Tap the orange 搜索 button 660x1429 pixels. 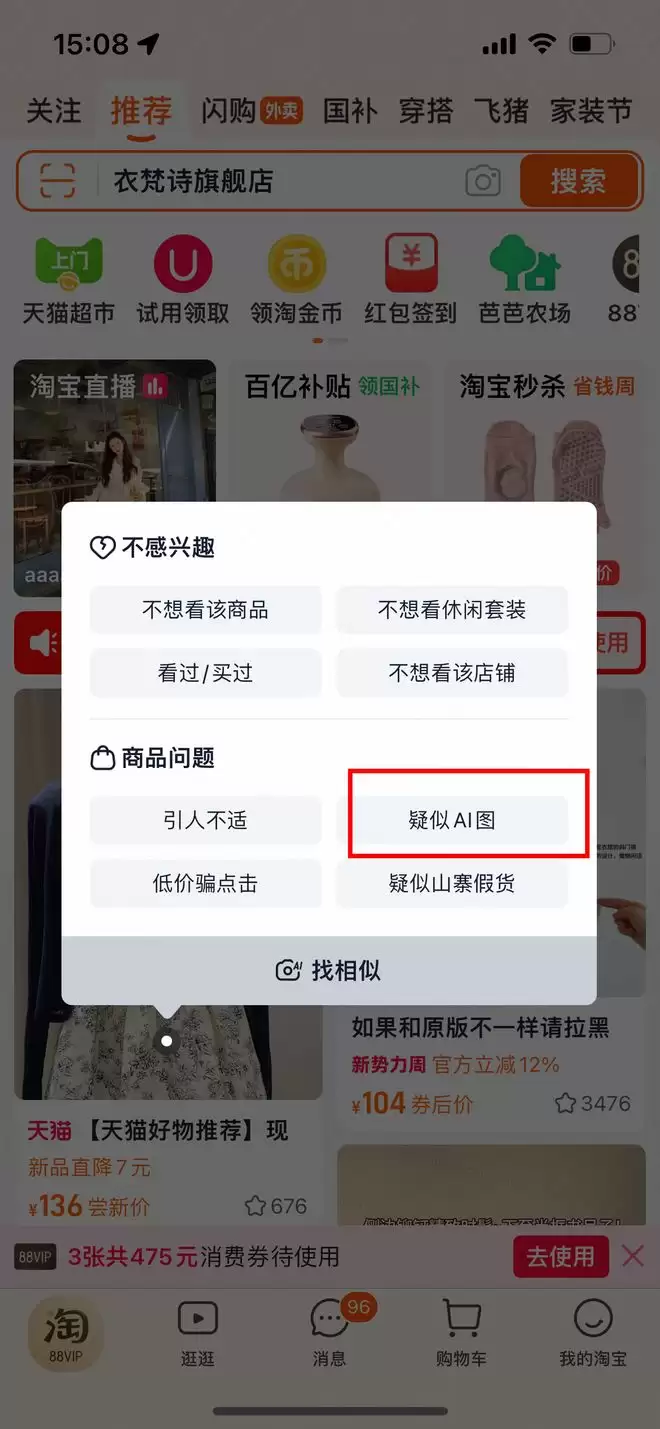(x=578, y=181)
